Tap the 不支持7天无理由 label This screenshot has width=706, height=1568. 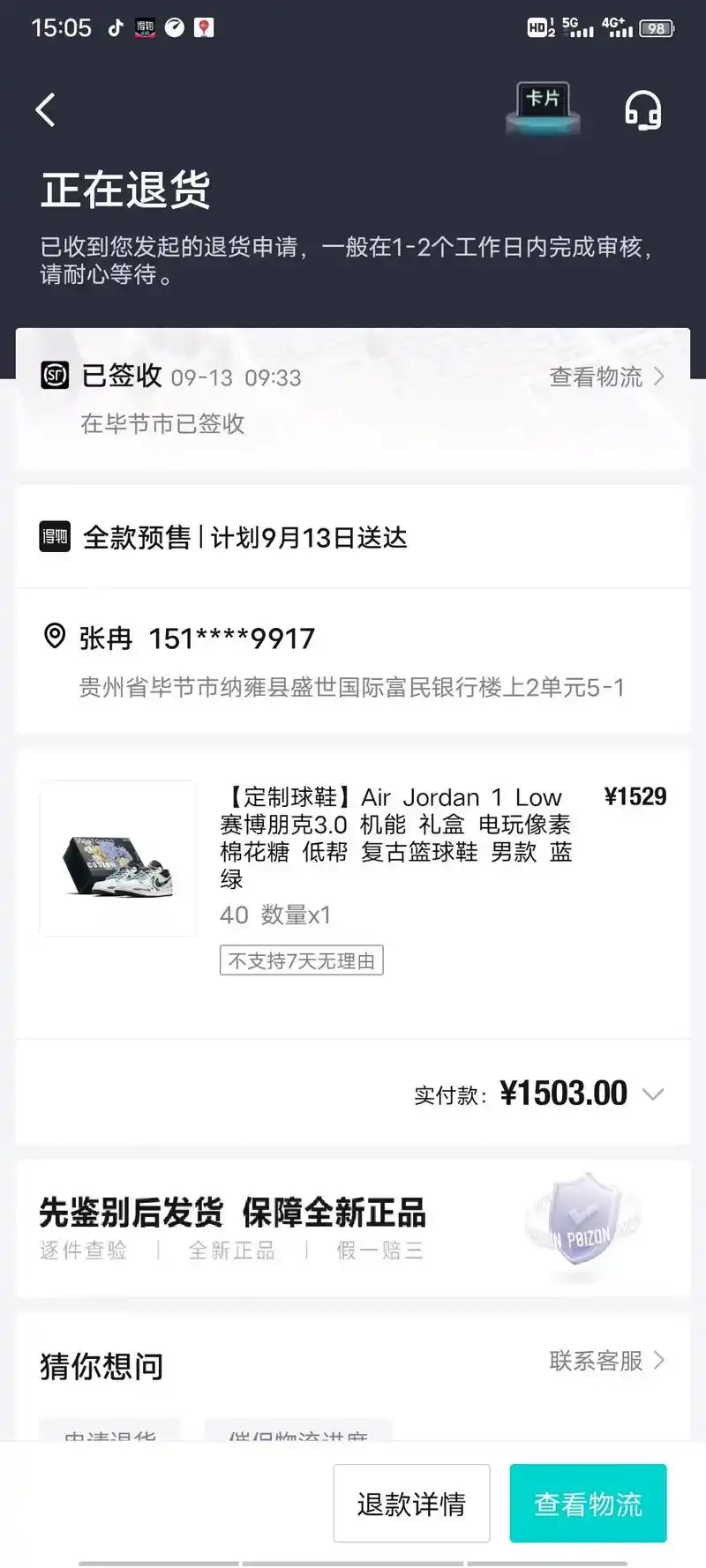coord(301,960)
